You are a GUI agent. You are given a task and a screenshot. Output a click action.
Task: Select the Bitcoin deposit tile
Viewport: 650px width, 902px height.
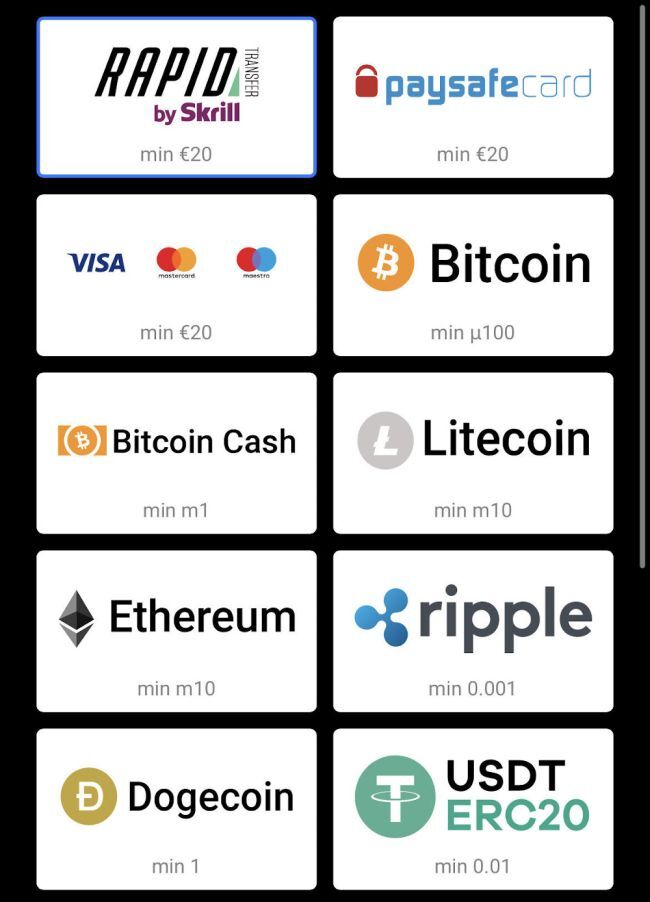coord(472,275)
